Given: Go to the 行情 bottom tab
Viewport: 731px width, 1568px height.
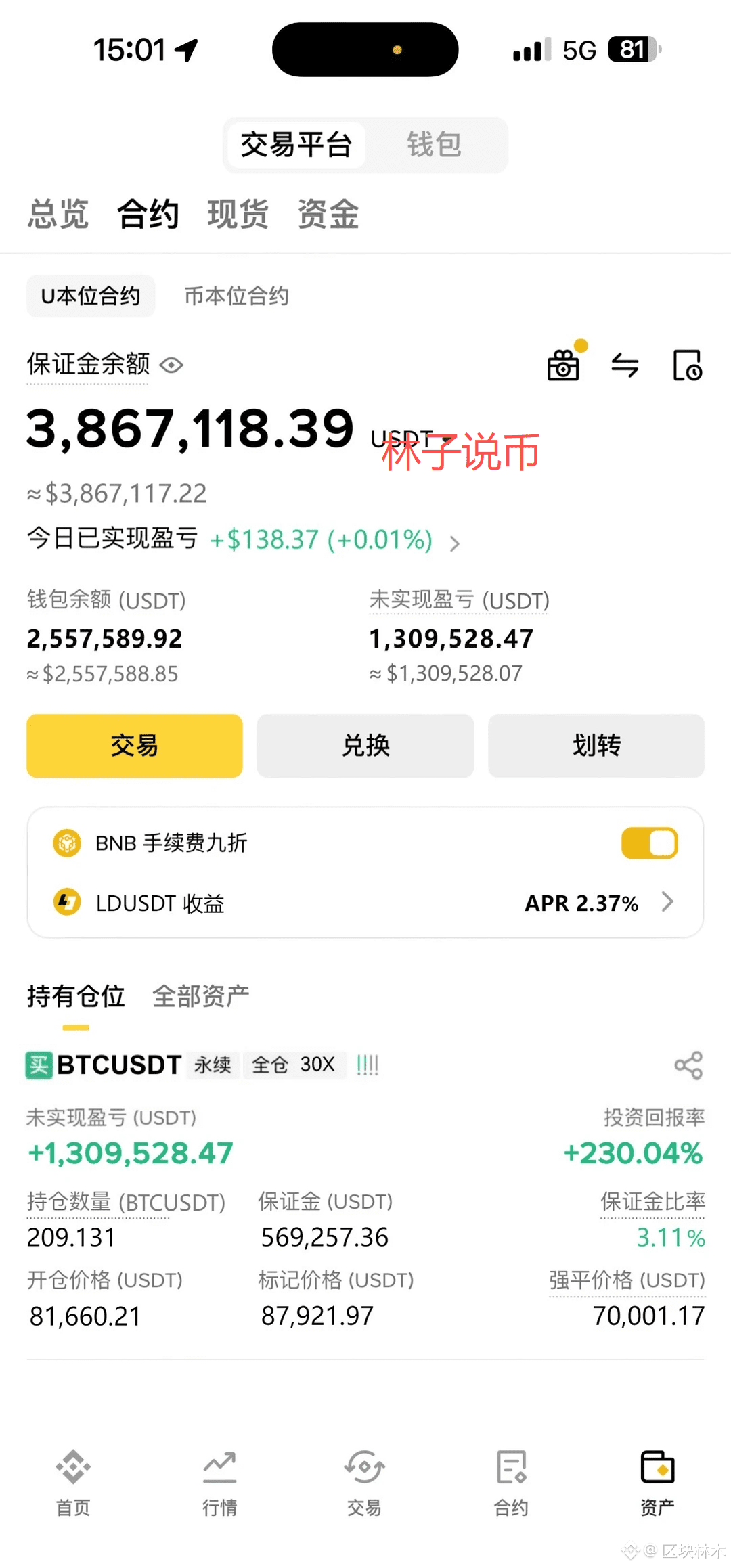Looking at the screenshot, I should pos(219,1481).
